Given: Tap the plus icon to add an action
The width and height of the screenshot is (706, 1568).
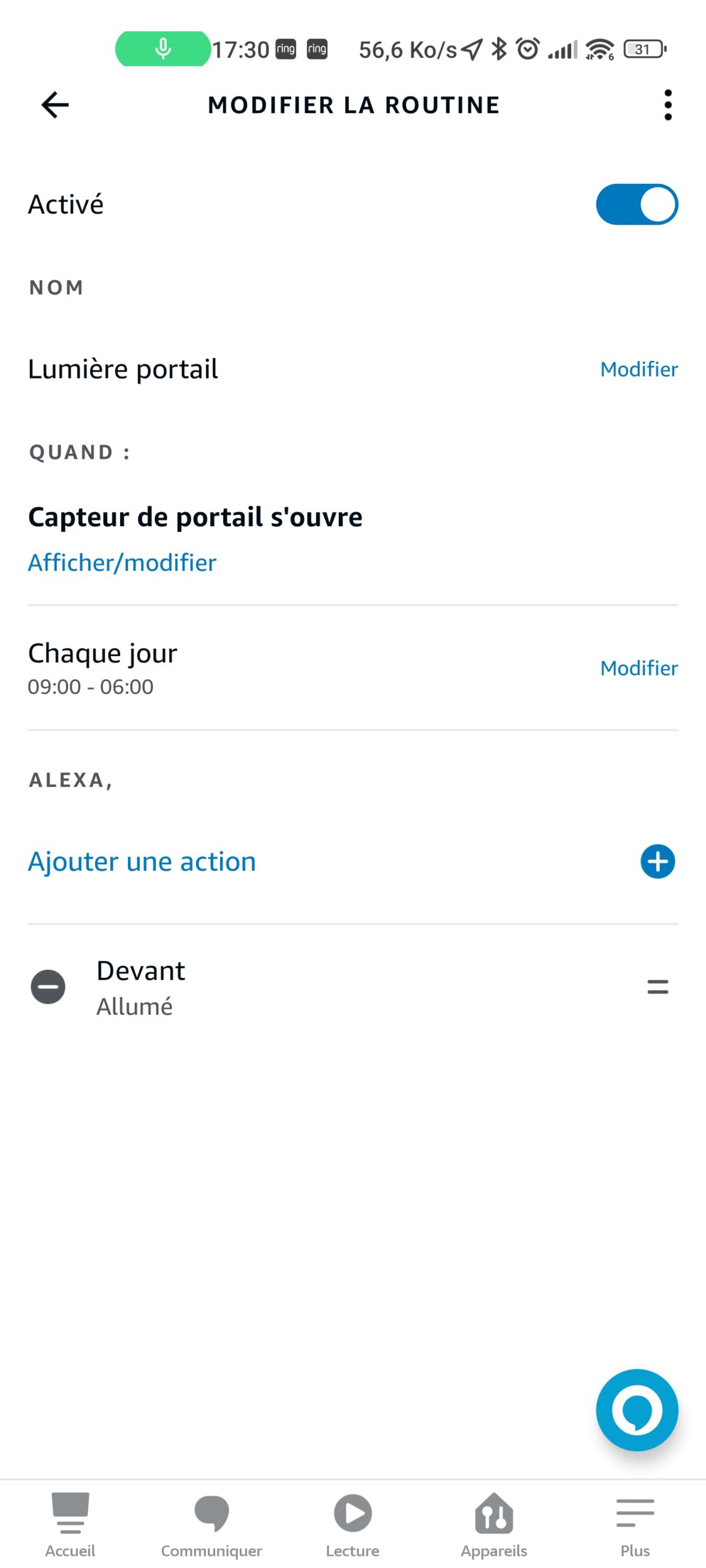Looking at the screenshot, I should point(658,862).
